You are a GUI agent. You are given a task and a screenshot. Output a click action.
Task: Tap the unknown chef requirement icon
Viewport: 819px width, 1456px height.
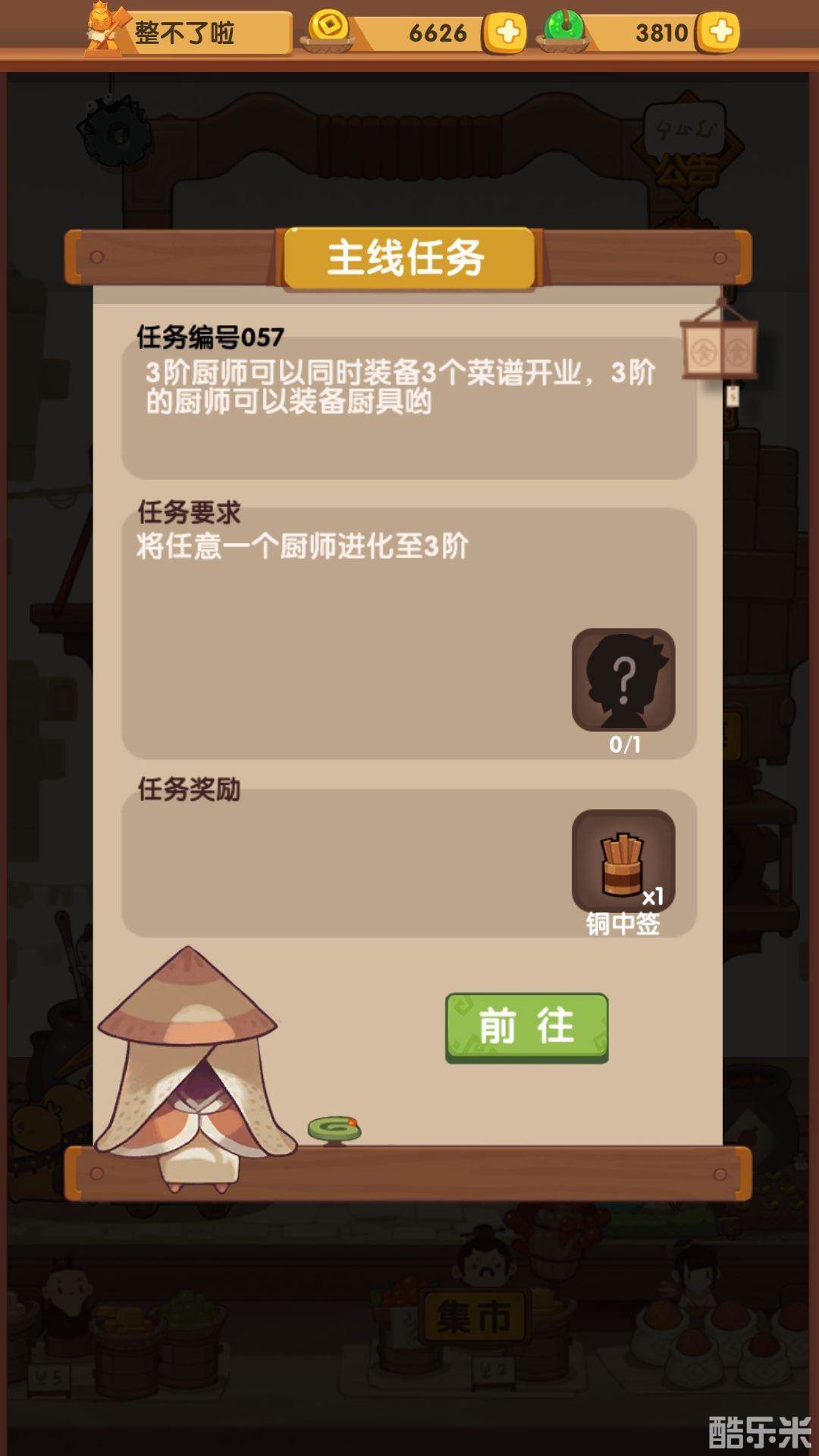point(623,679)
